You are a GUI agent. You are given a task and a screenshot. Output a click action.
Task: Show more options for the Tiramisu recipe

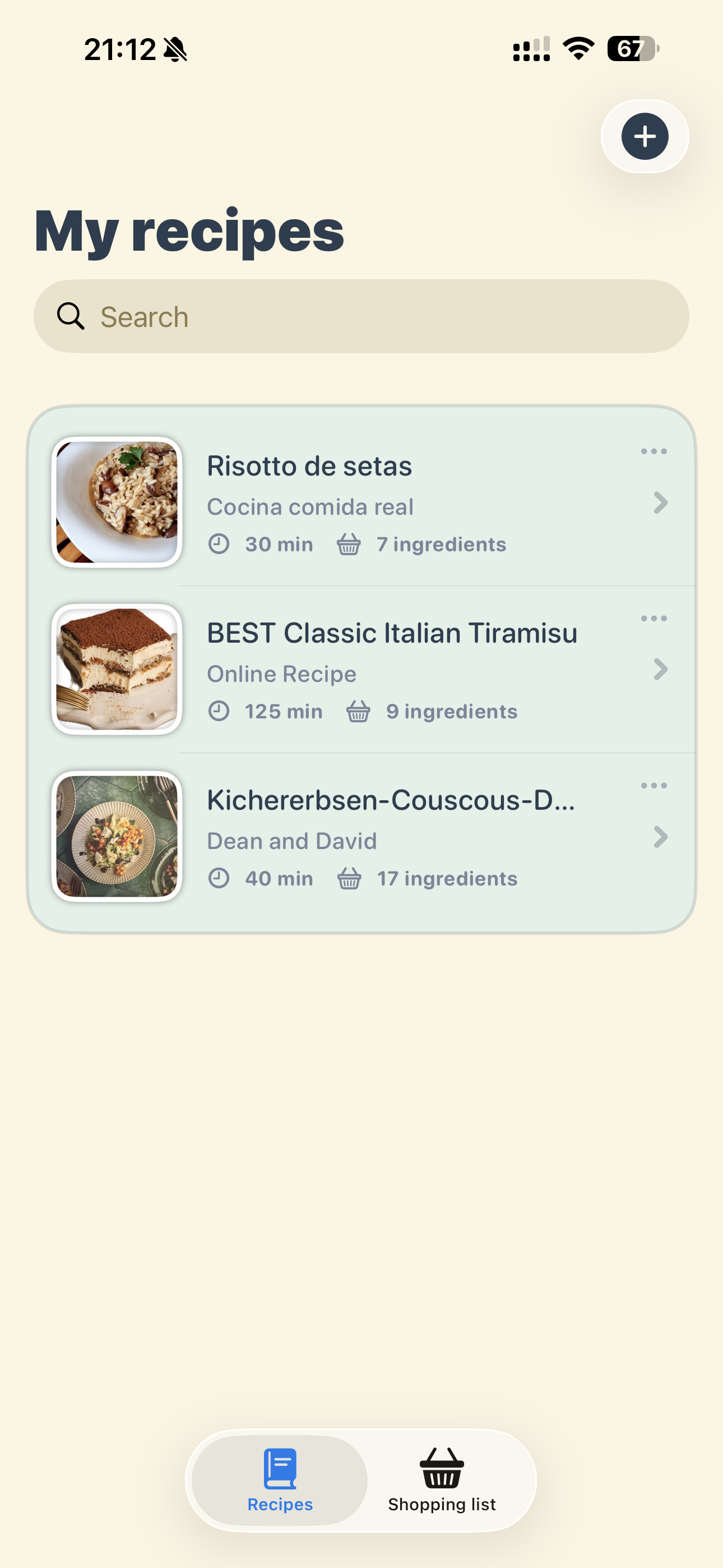[654, 619]
